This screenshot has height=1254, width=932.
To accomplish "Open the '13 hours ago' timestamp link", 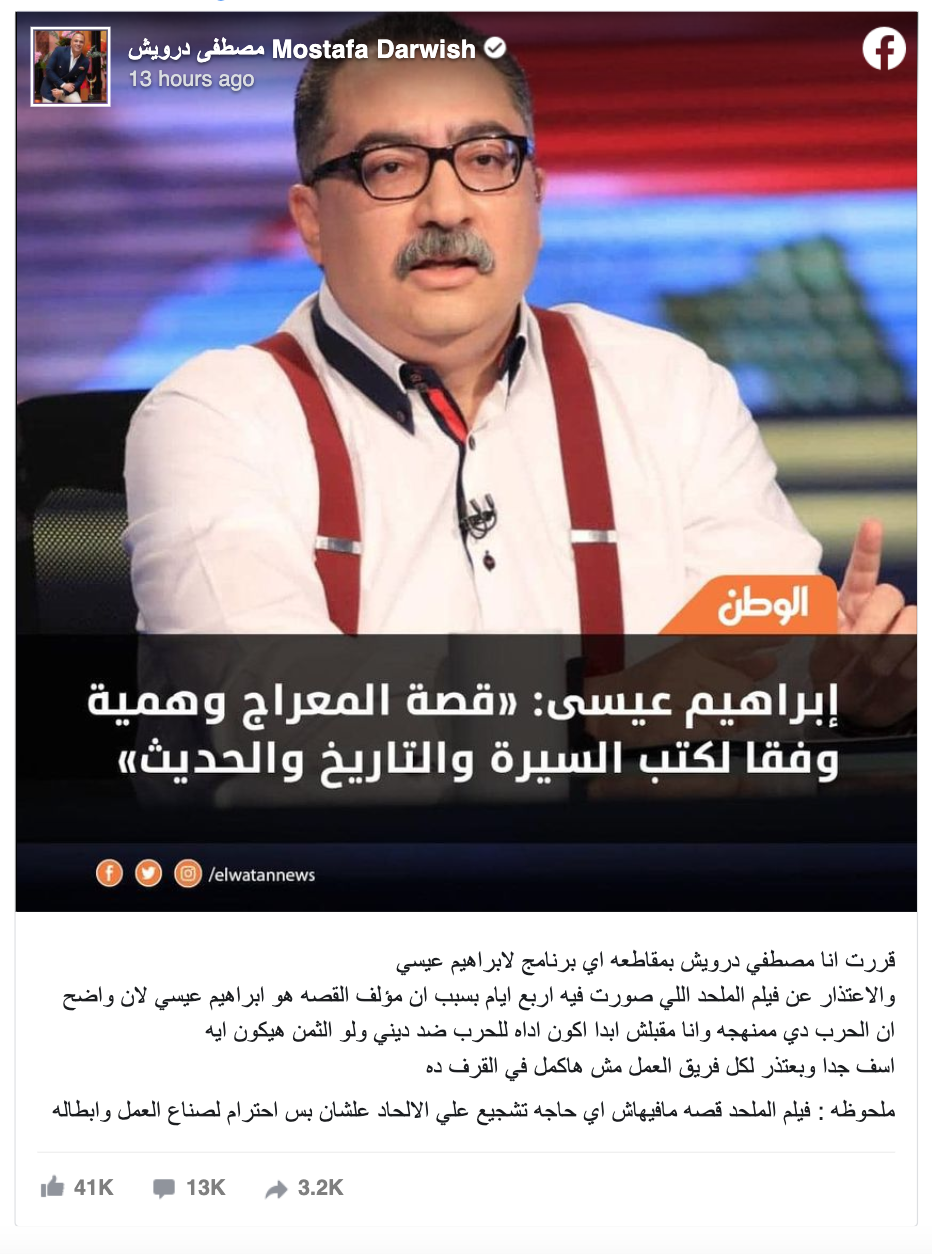I will tap(191, 79).
